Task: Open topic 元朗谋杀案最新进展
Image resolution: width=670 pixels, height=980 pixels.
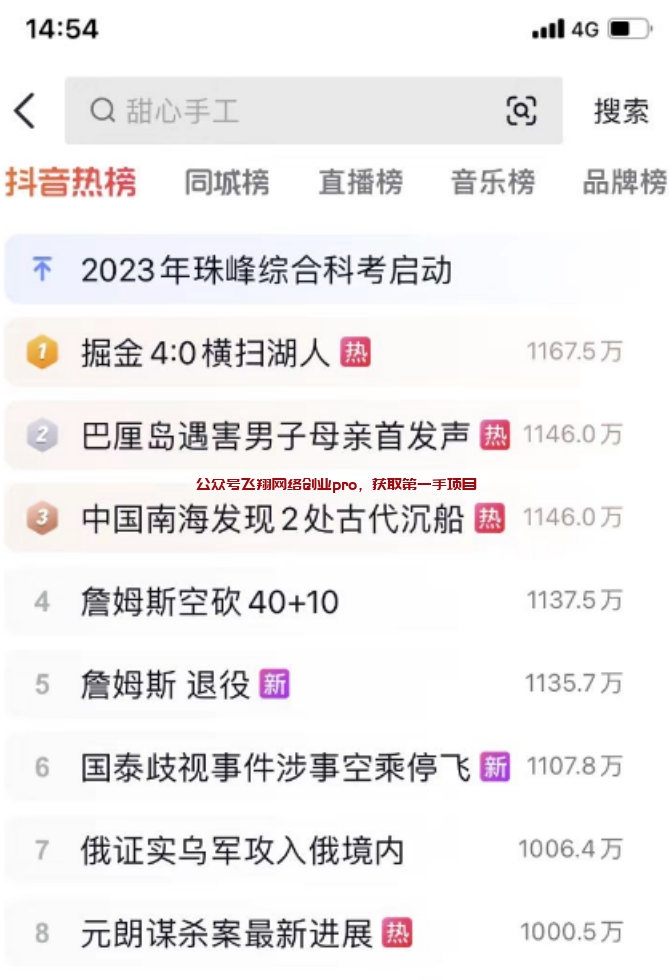Action: (x=227, y=933)
